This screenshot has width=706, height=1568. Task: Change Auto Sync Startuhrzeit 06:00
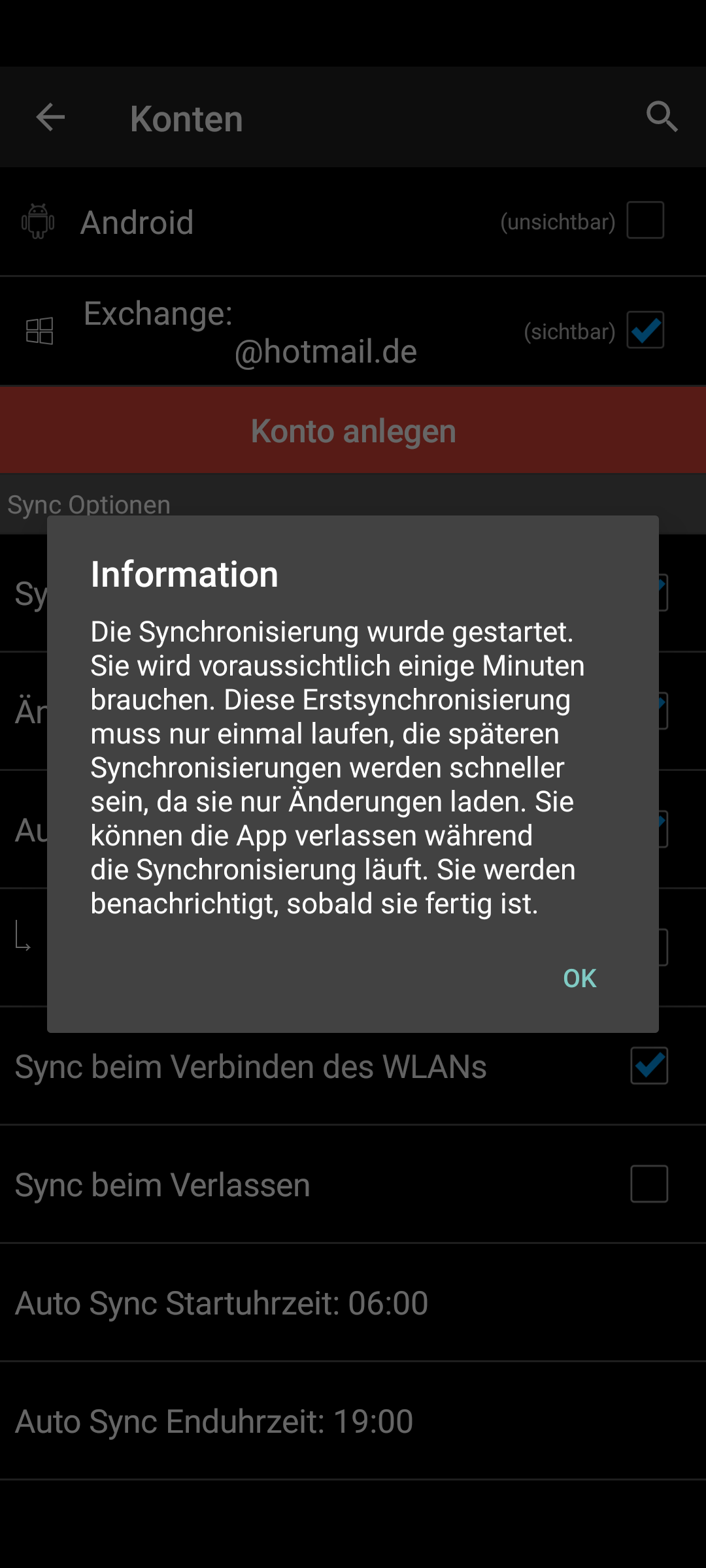tap(222, 1303)
